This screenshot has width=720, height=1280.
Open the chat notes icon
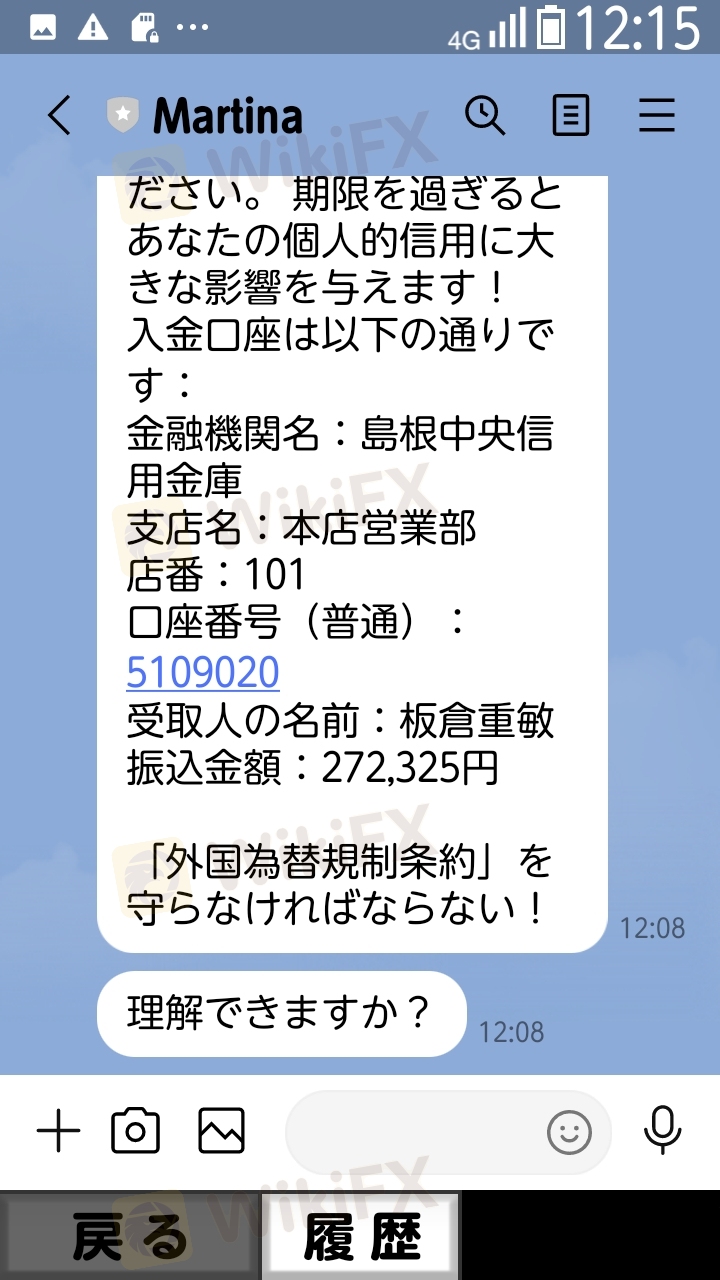(571, 116)
